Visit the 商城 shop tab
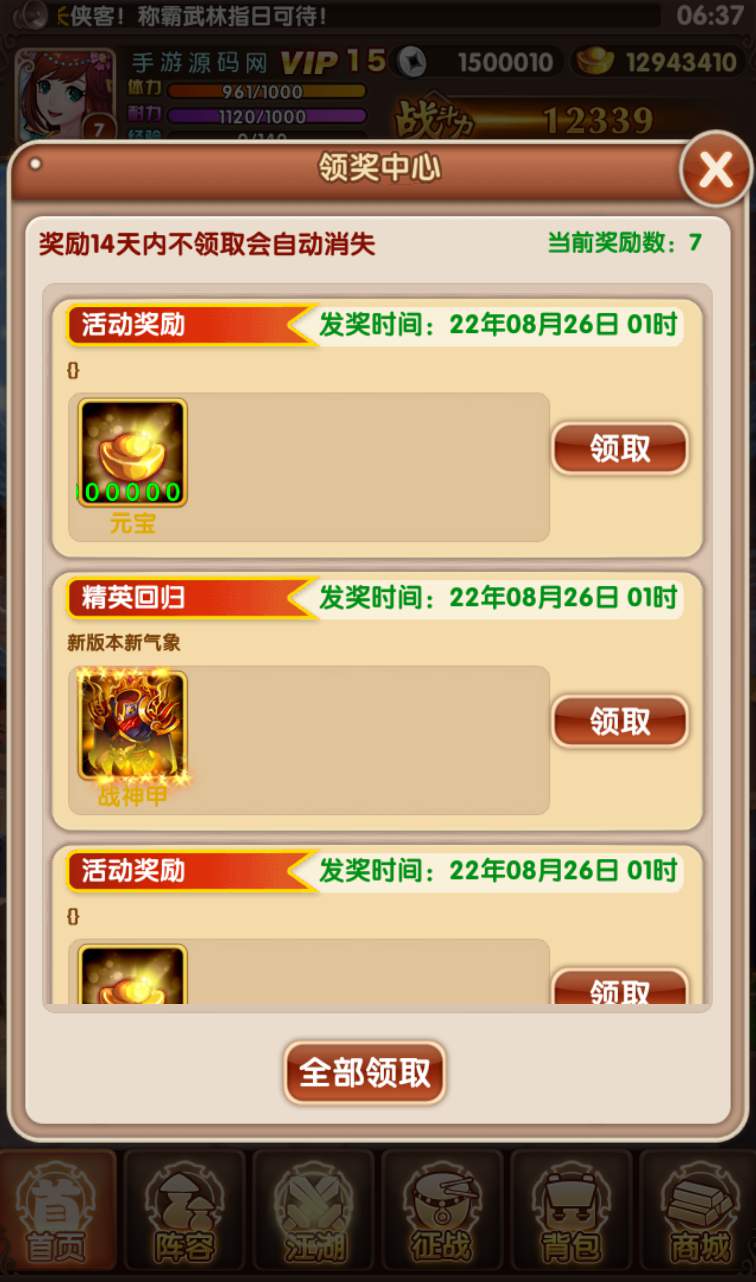 coord(697,1211)
